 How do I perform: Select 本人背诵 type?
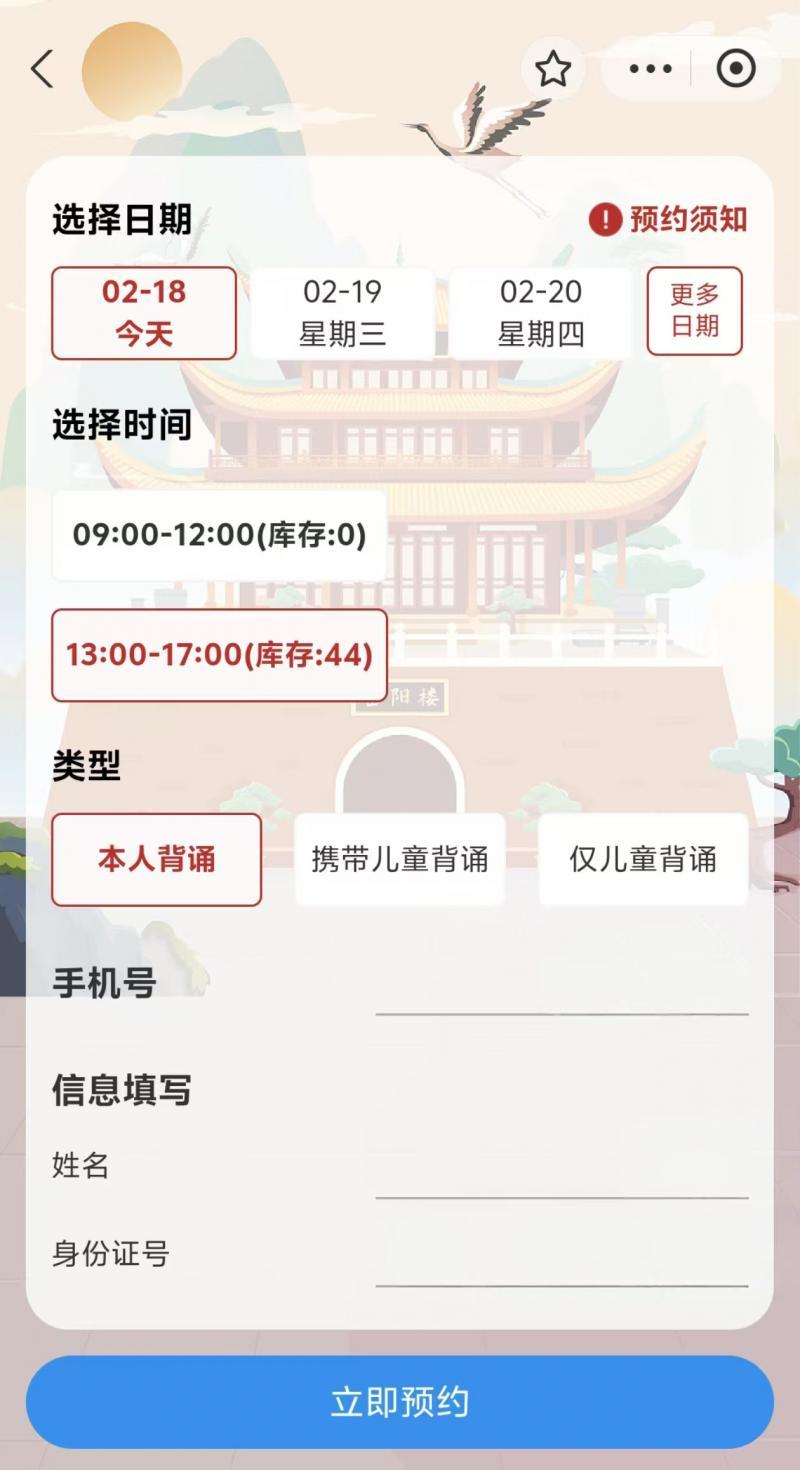156,859
